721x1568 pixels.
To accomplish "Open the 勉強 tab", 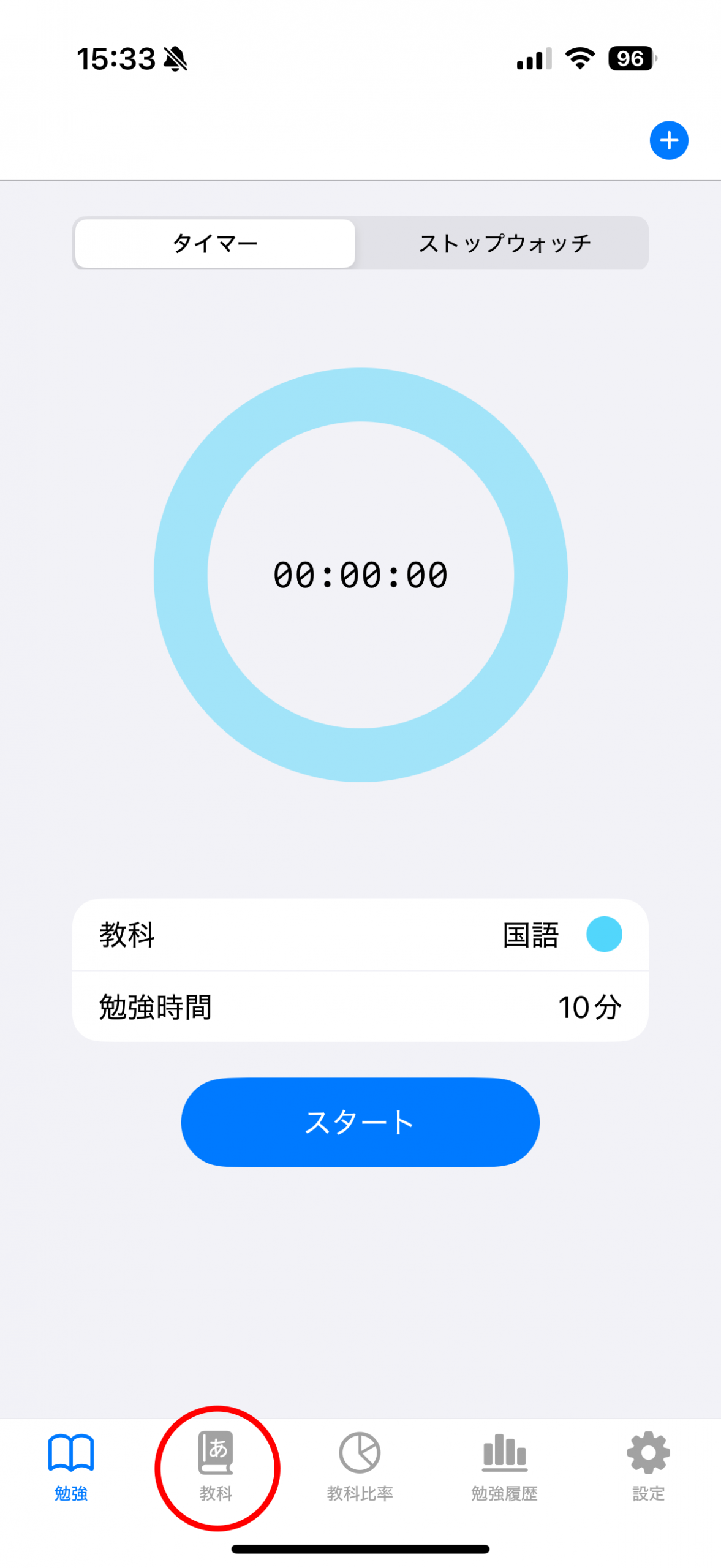I will [71, 1466].
